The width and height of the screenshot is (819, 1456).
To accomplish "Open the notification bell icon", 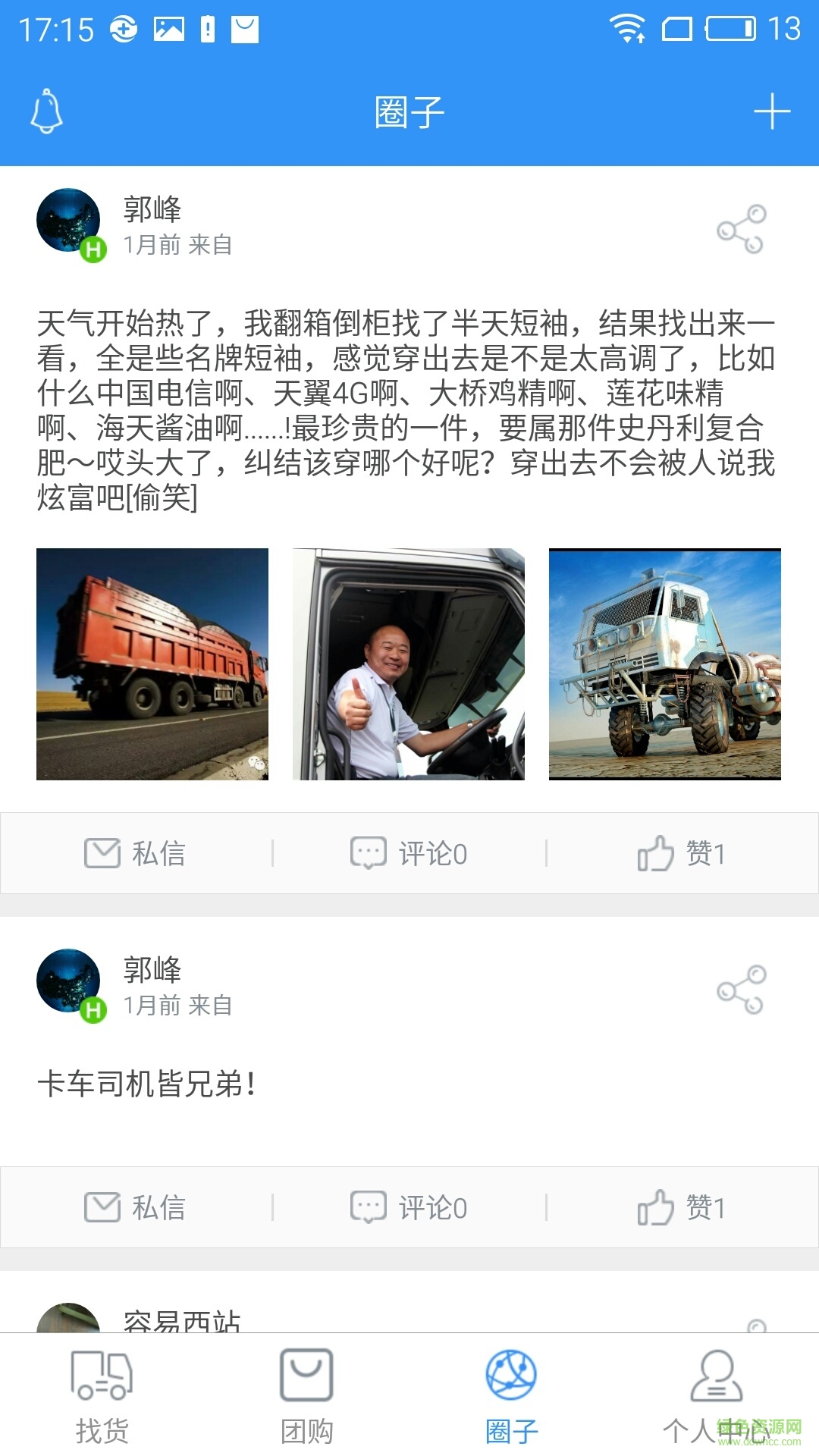I will 47,110.
